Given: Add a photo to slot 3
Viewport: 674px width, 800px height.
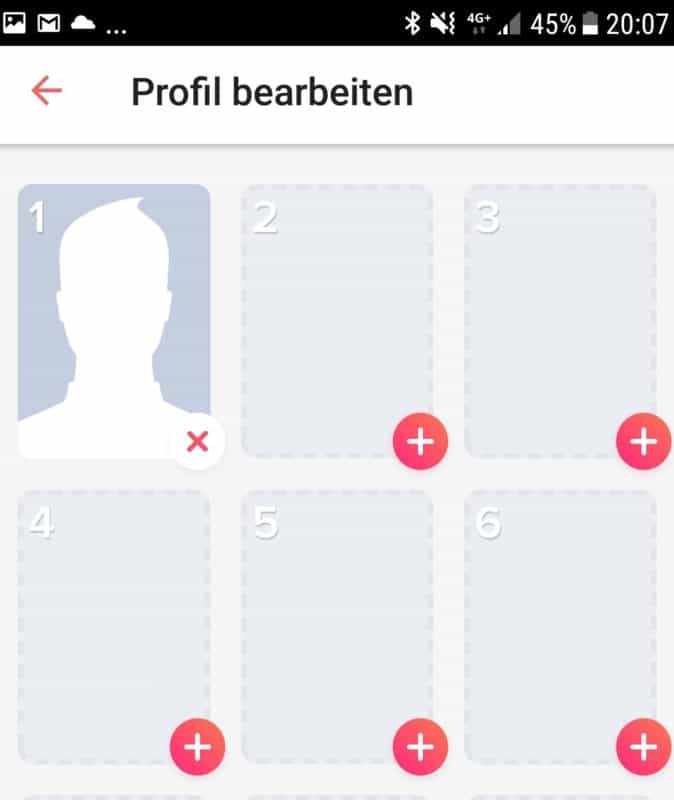Looking at the screenshot, I should click(643, 441).
